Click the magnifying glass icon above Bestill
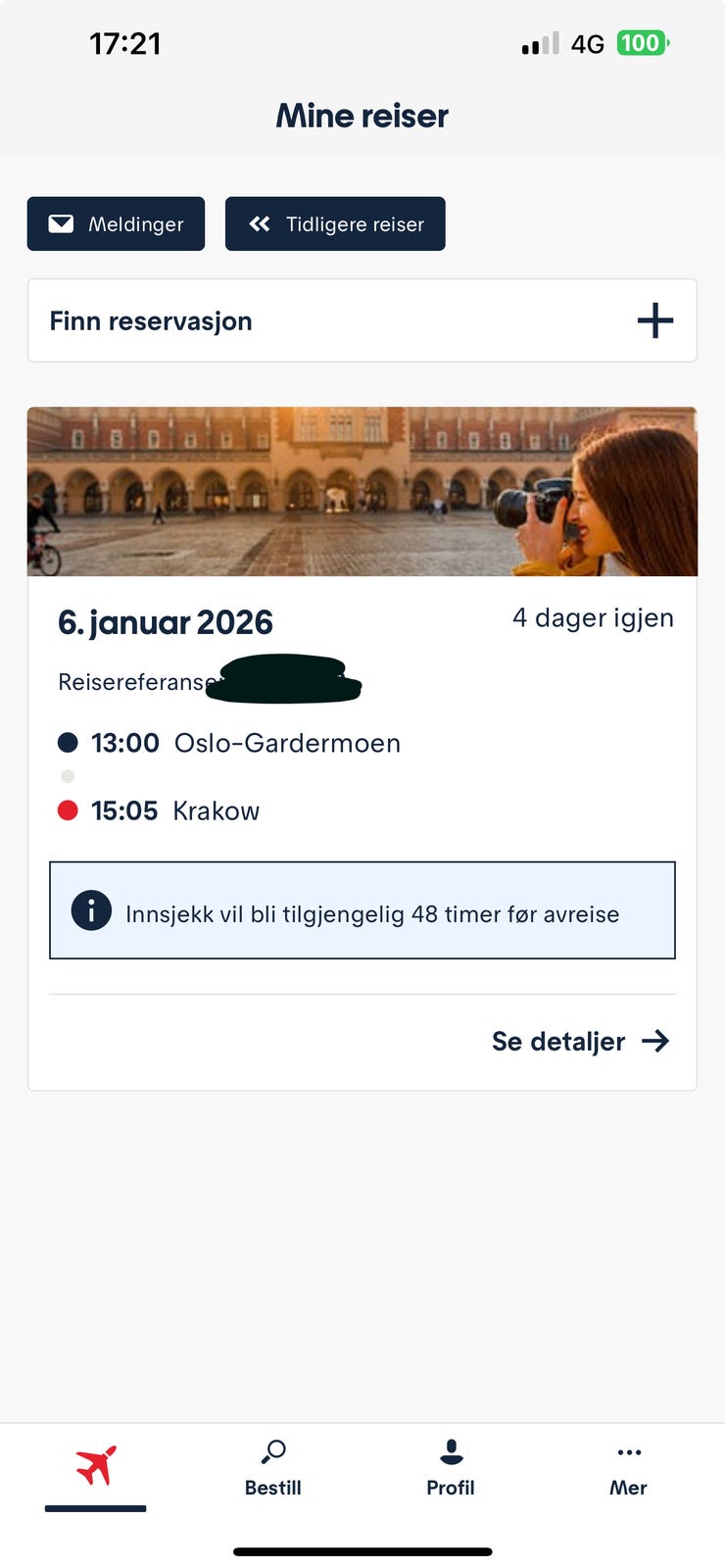 pyautogui.click(x=272, y=1450)
